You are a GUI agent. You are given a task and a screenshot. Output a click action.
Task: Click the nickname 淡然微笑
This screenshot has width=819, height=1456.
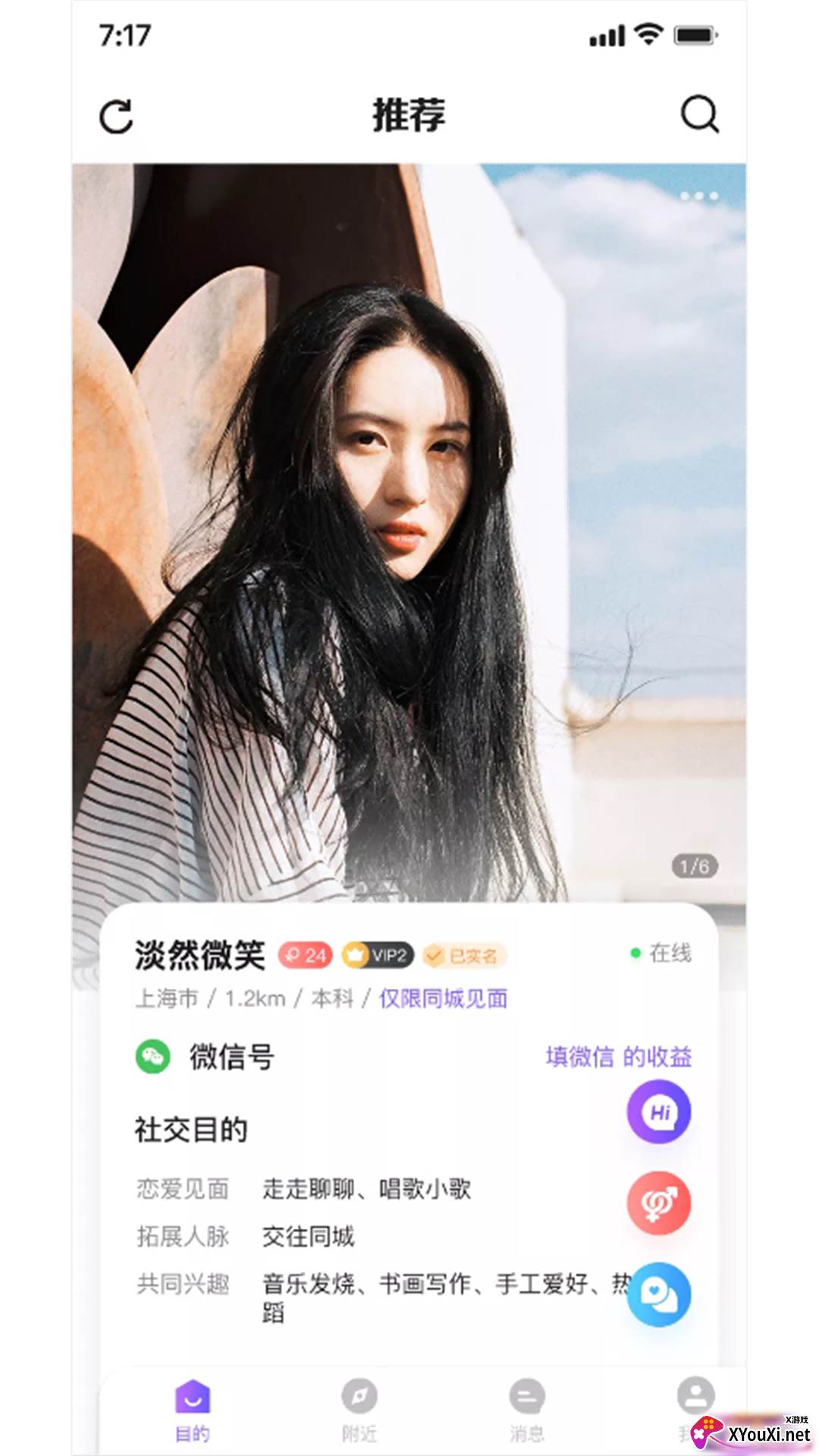coord(201,955)
